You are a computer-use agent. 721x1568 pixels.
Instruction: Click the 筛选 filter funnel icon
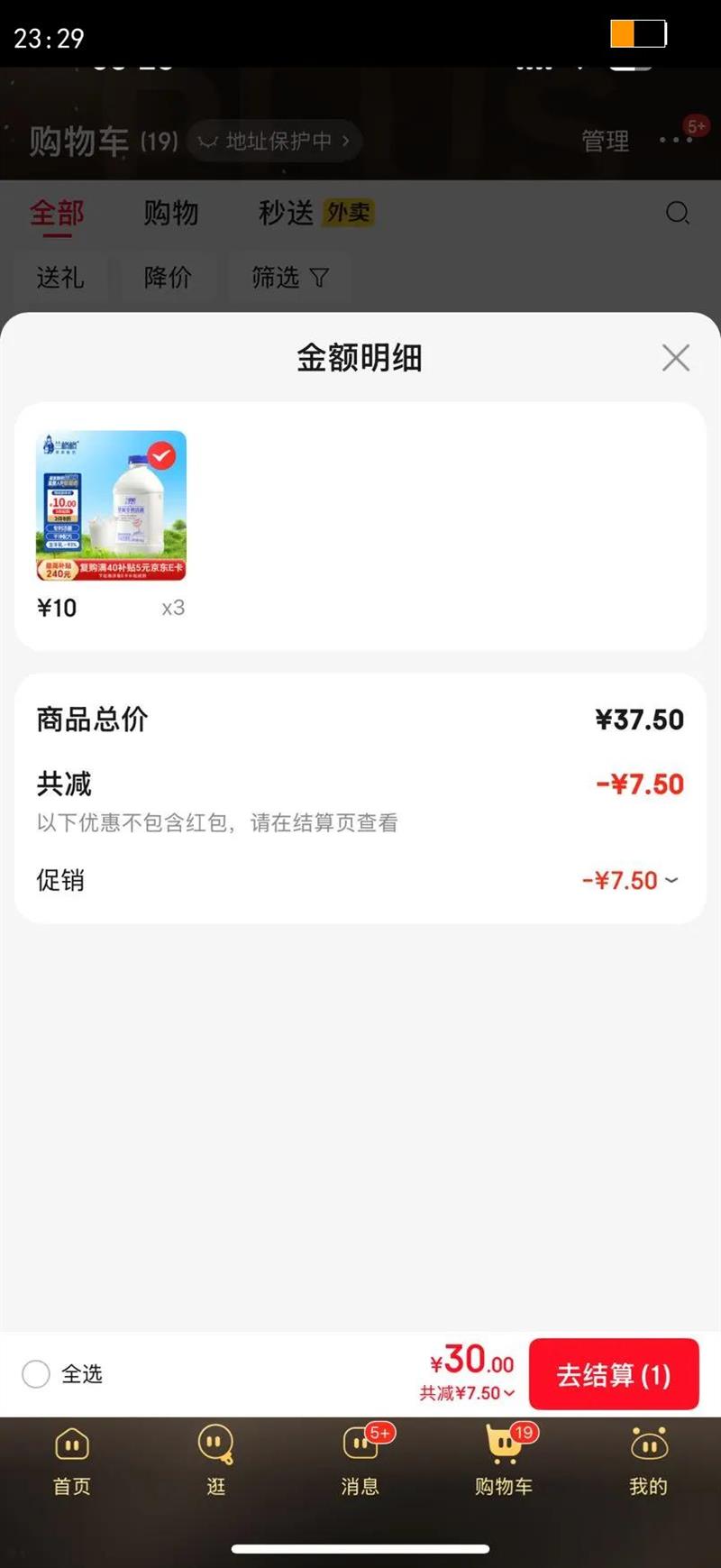point(289,278)
